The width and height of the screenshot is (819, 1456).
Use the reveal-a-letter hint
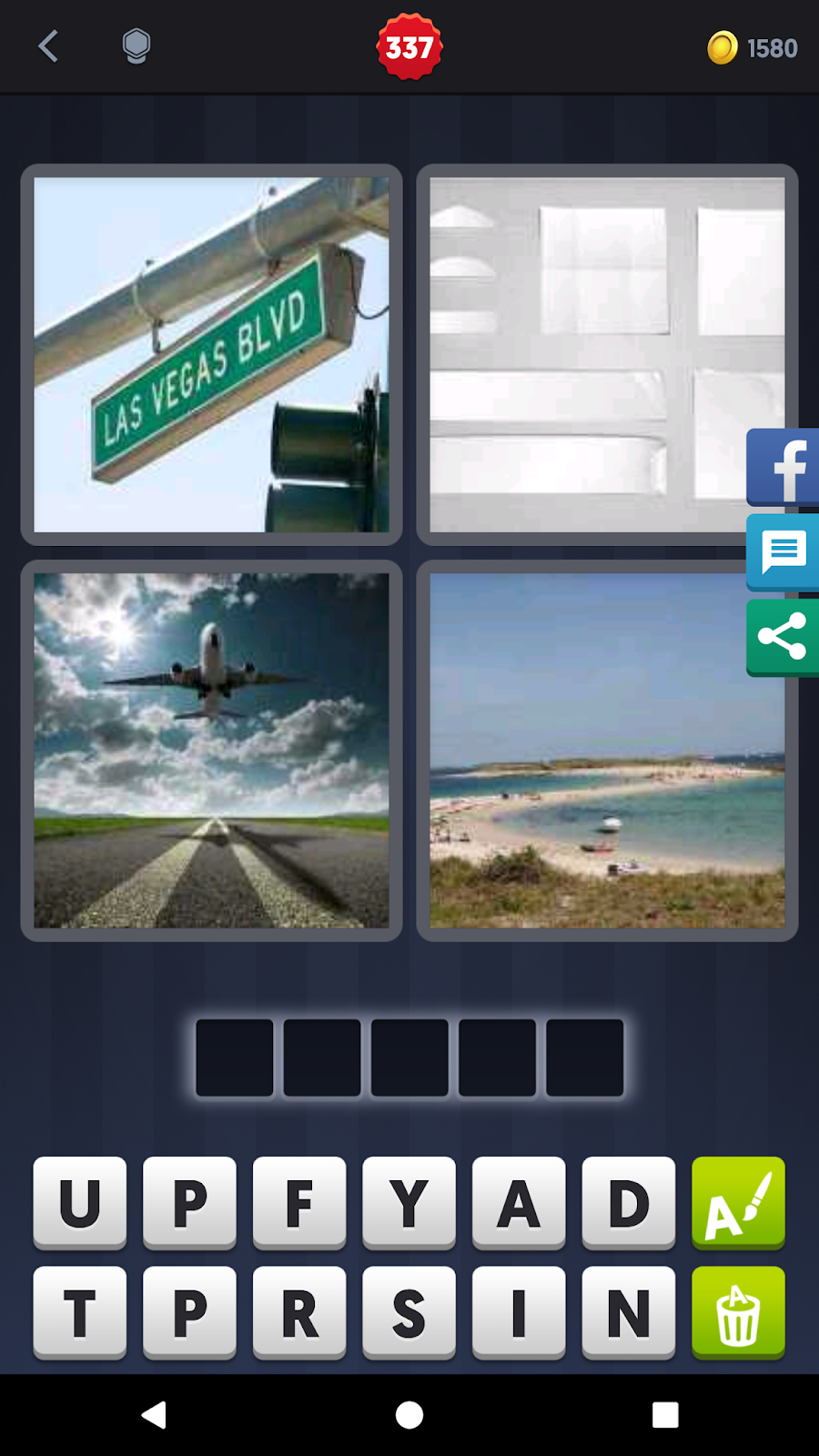click(738, 1202)
